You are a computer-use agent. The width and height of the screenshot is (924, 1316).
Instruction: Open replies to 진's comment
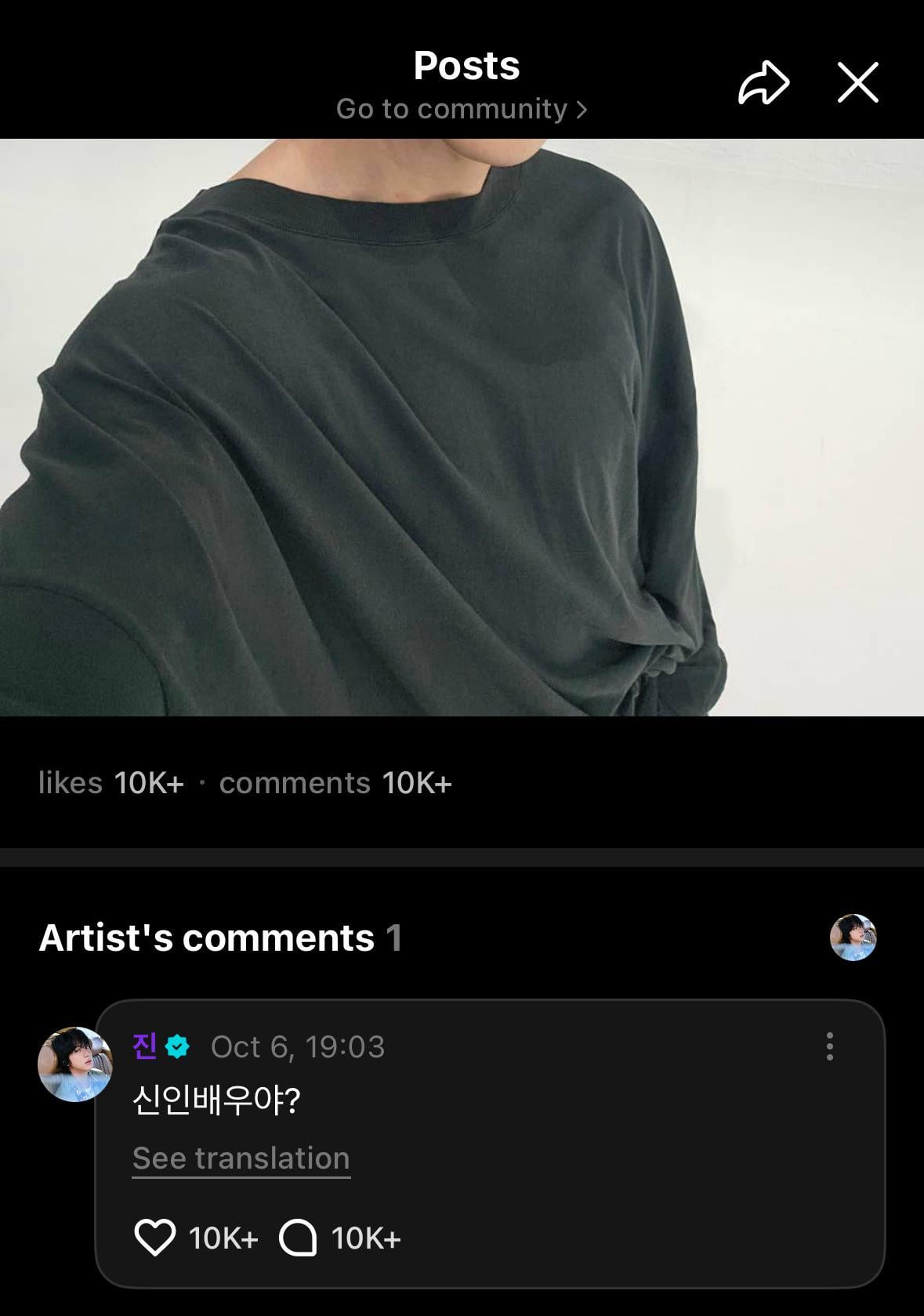[x=299, y=1238]
